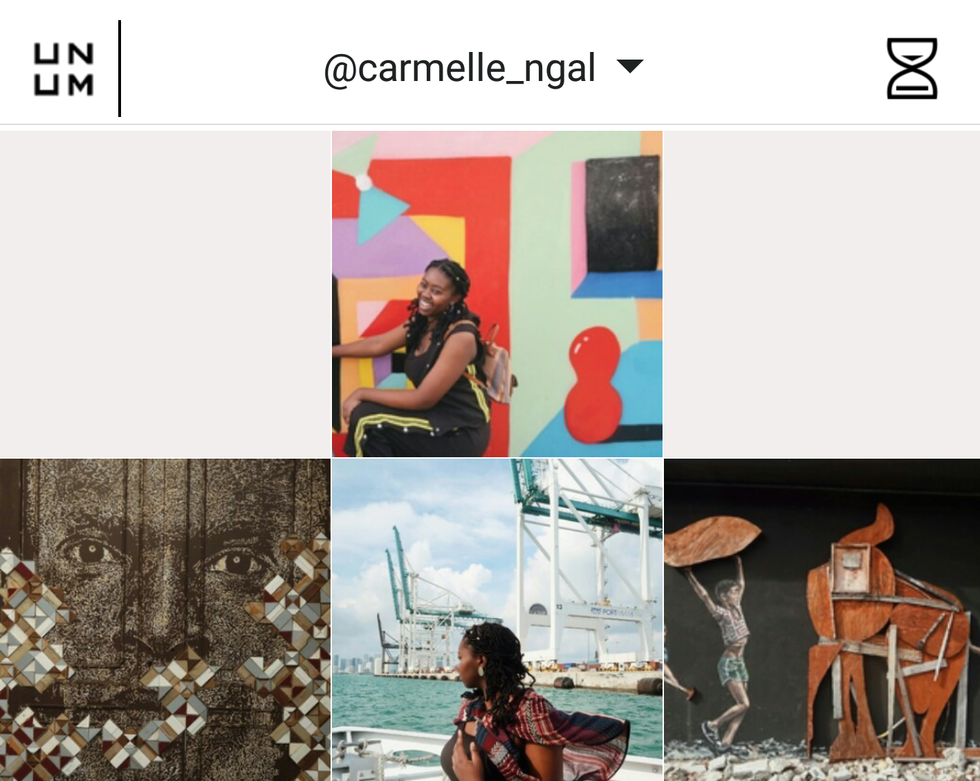Tap the empty grid slot below the logo
Viewport: 980px width, 781px height.
point(165,293)
